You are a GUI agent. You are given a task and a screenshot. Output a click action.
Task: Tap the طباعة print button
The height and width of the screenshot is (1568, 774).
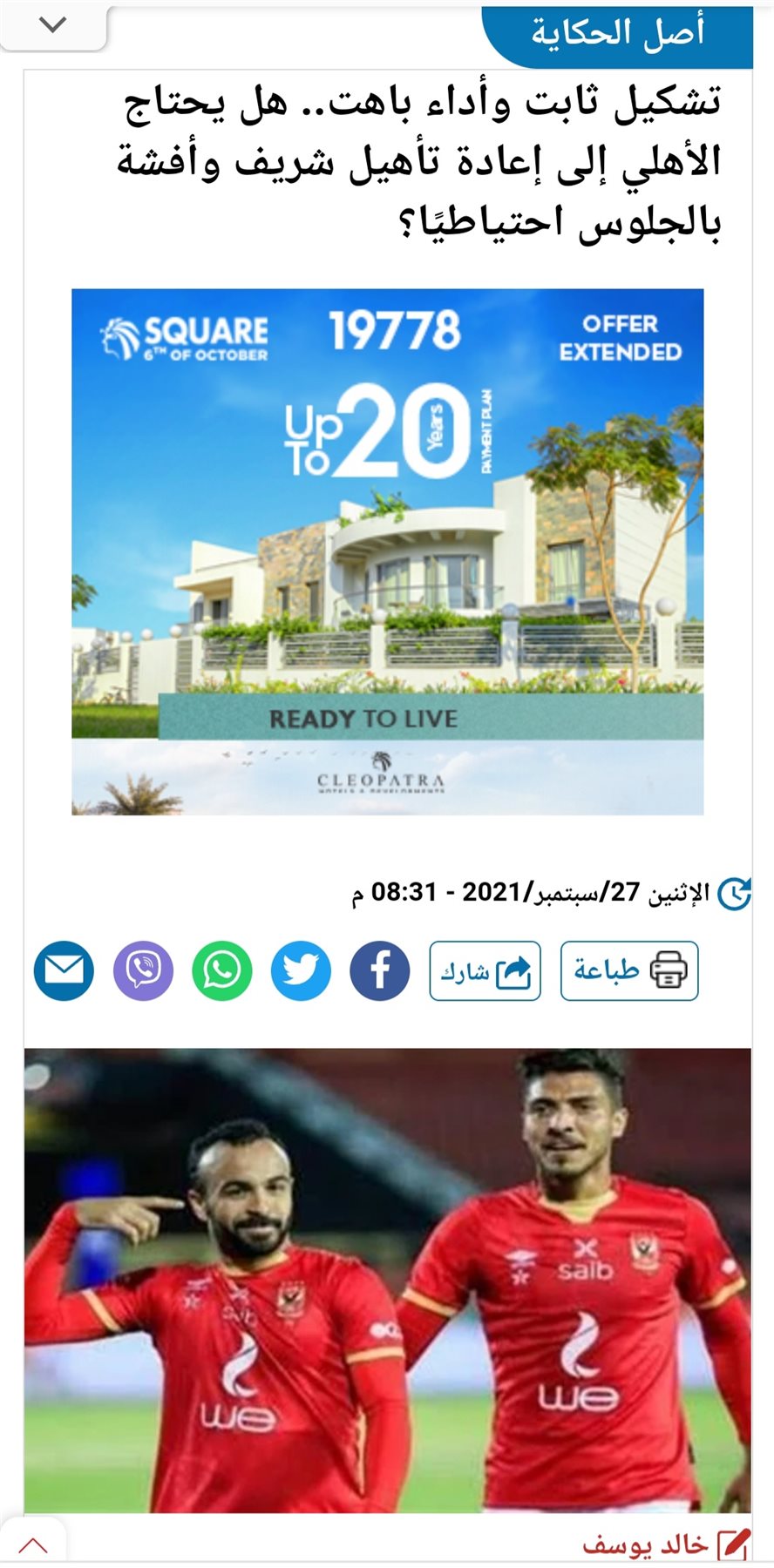coord(629,970)
